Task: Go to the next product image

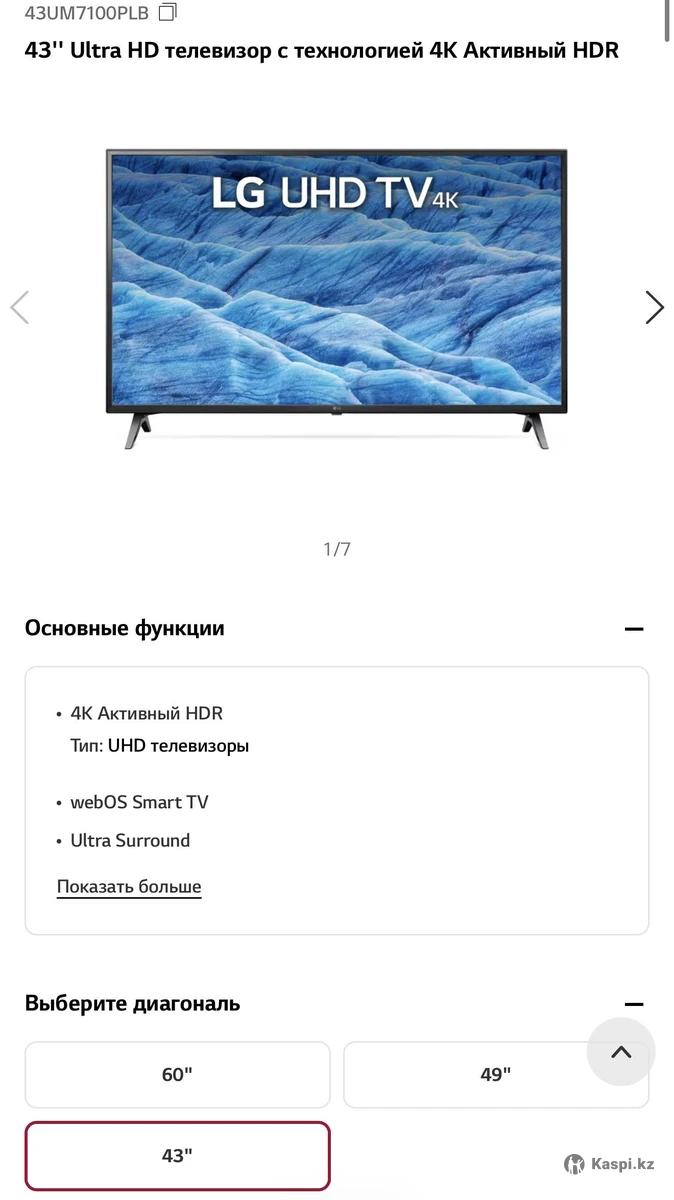Action: pos(654,307)
